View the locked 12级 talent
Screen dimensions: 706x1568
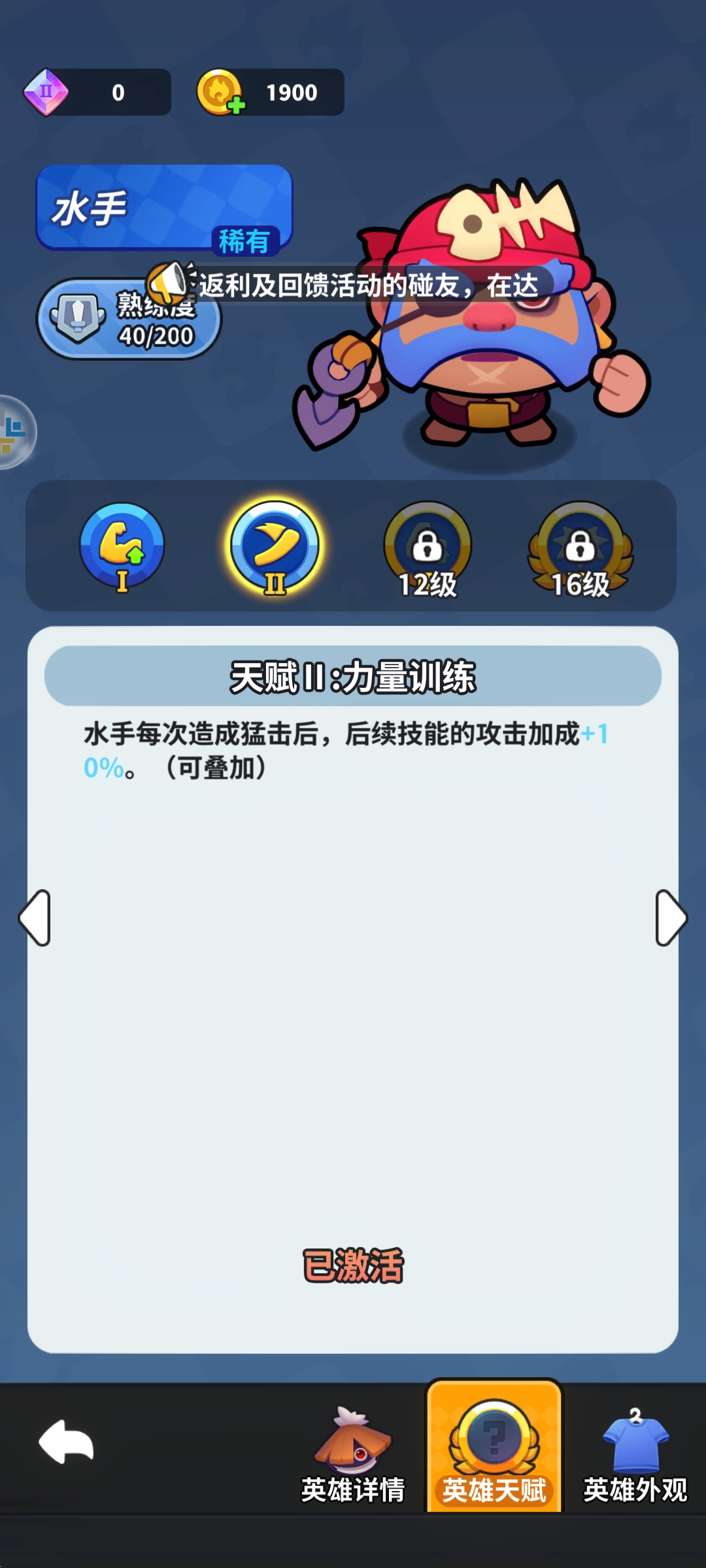428,549
